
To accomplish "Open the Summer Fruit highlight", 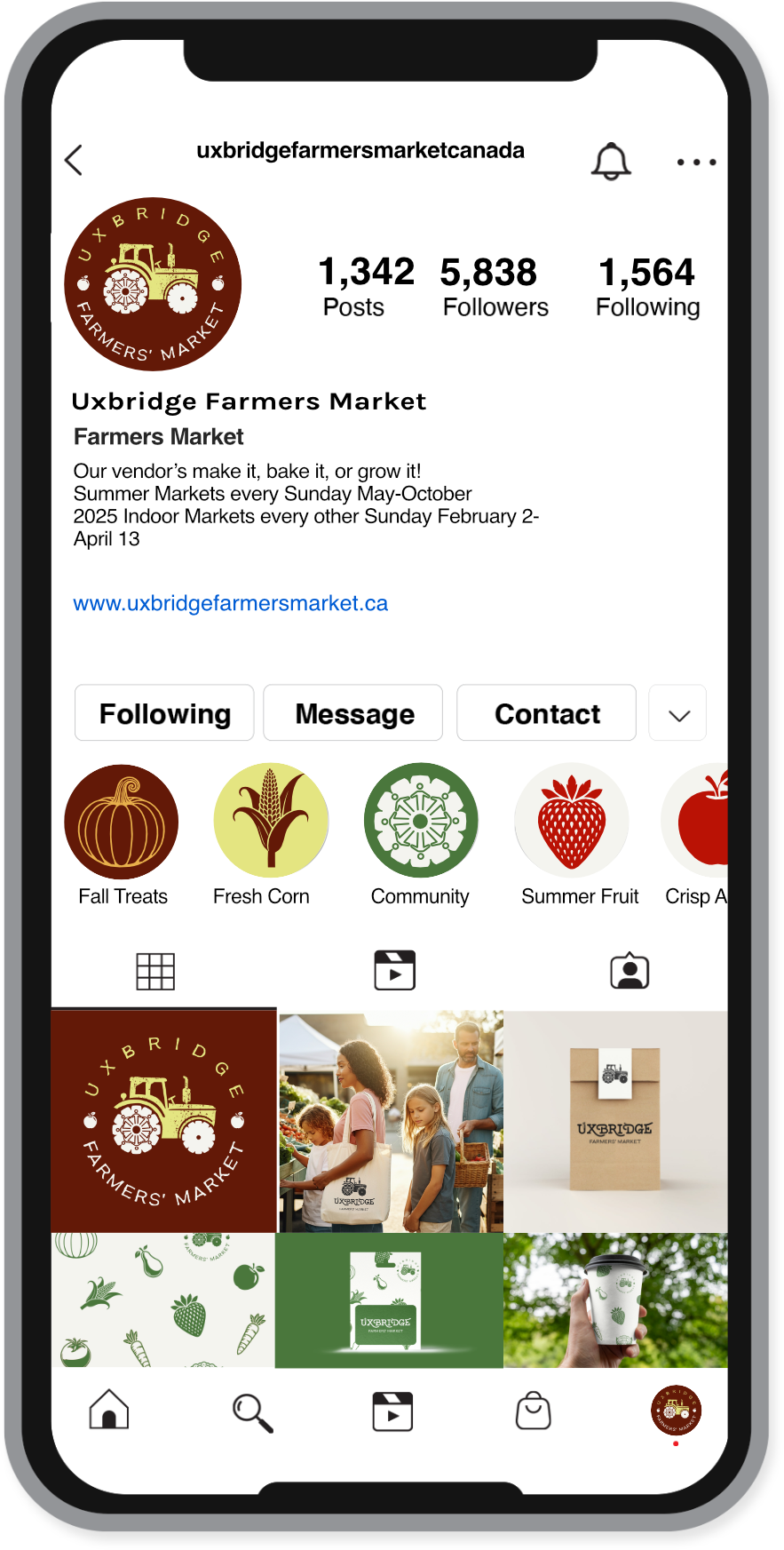I will pyautogui.click(x=572, y=822).
